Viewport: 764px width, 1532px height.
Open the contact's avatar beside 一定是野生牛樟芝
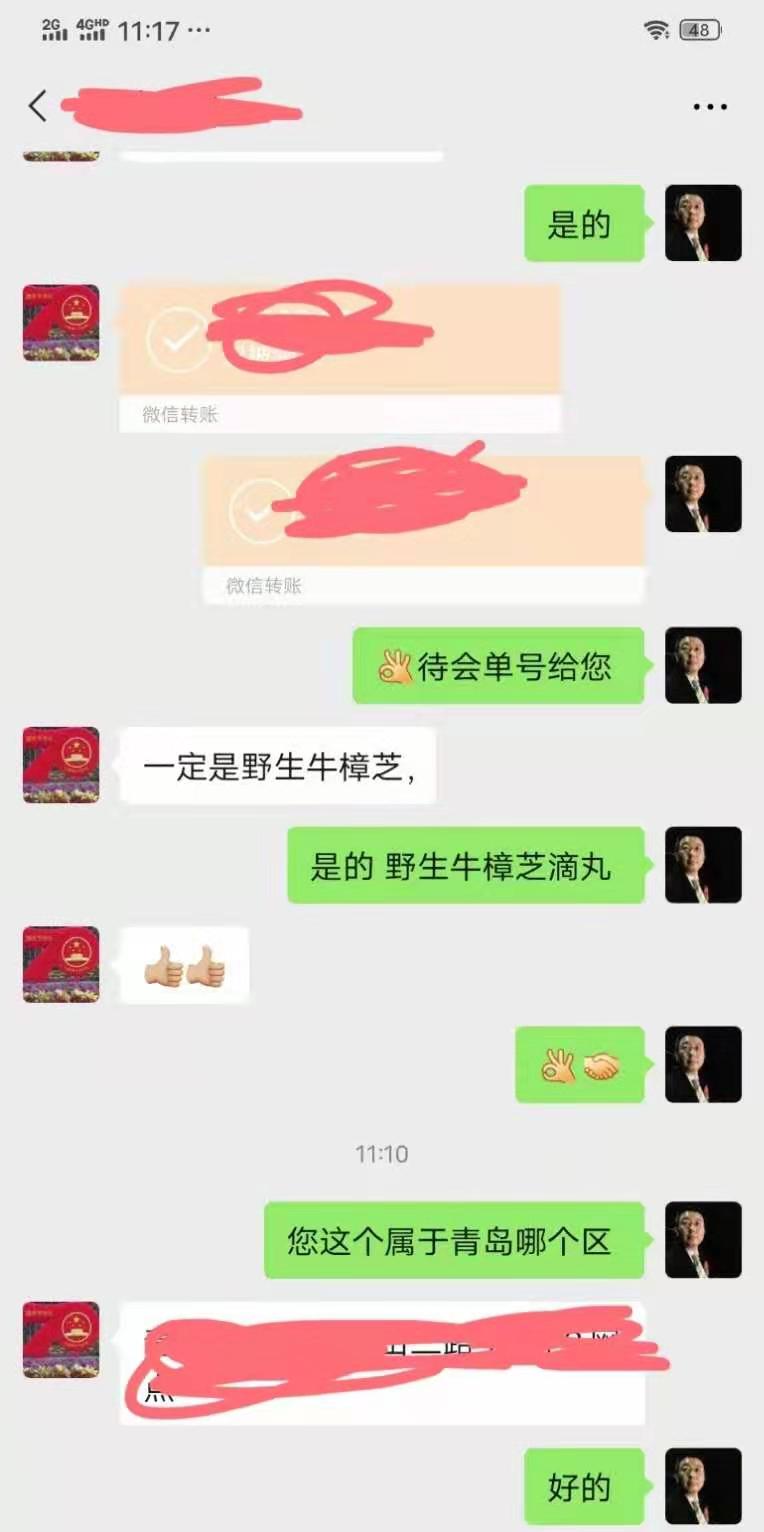(x=61, y=765)
